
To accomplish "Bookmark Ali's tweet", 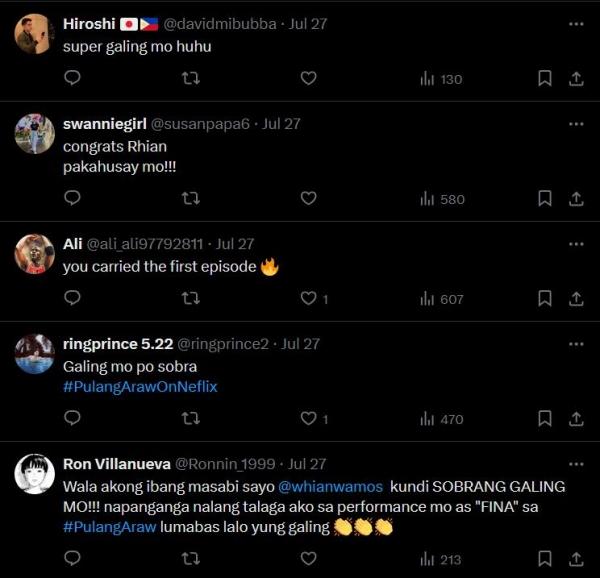I will [x=545, y=298].
